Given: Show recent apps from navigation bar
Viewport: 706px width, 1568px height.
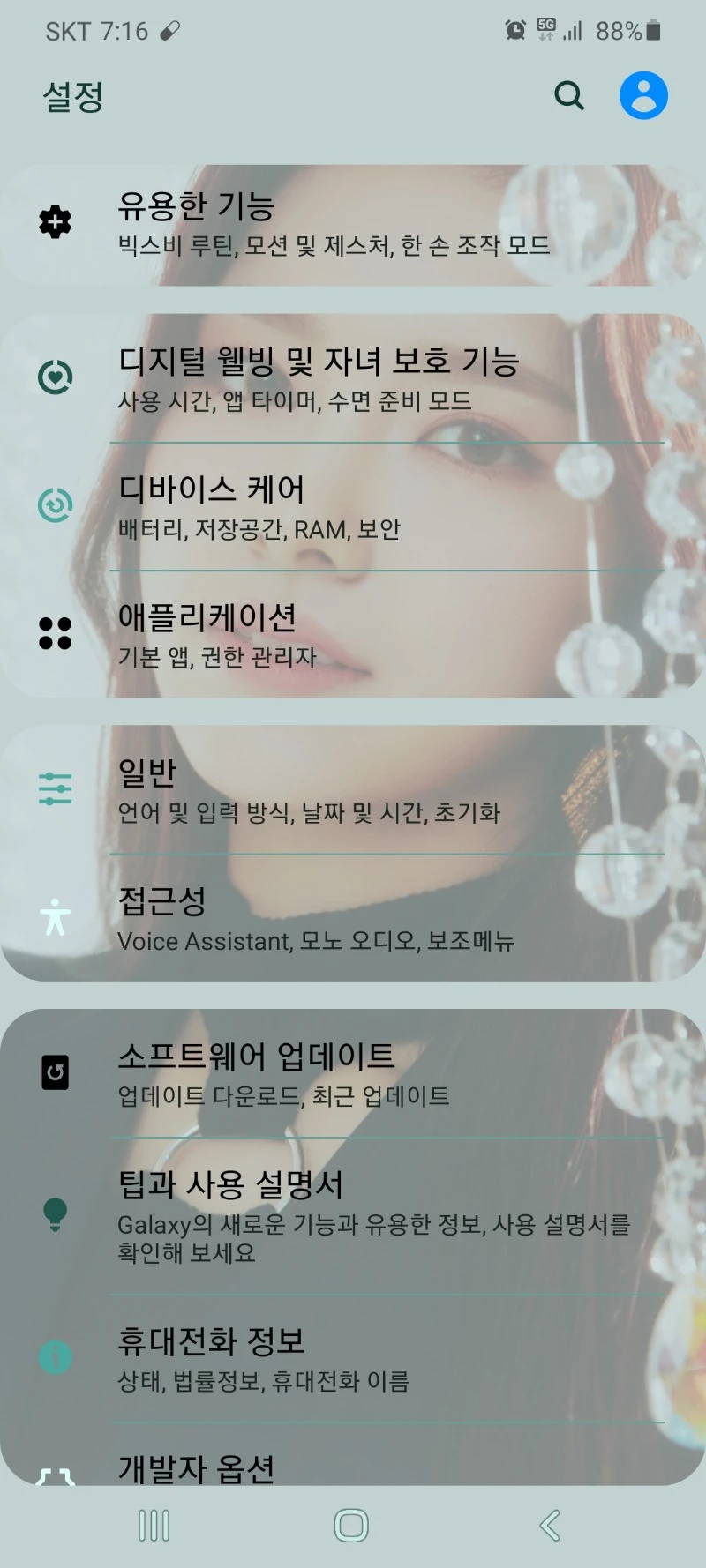Looking at the screenshot, I should pos(154,1526).
